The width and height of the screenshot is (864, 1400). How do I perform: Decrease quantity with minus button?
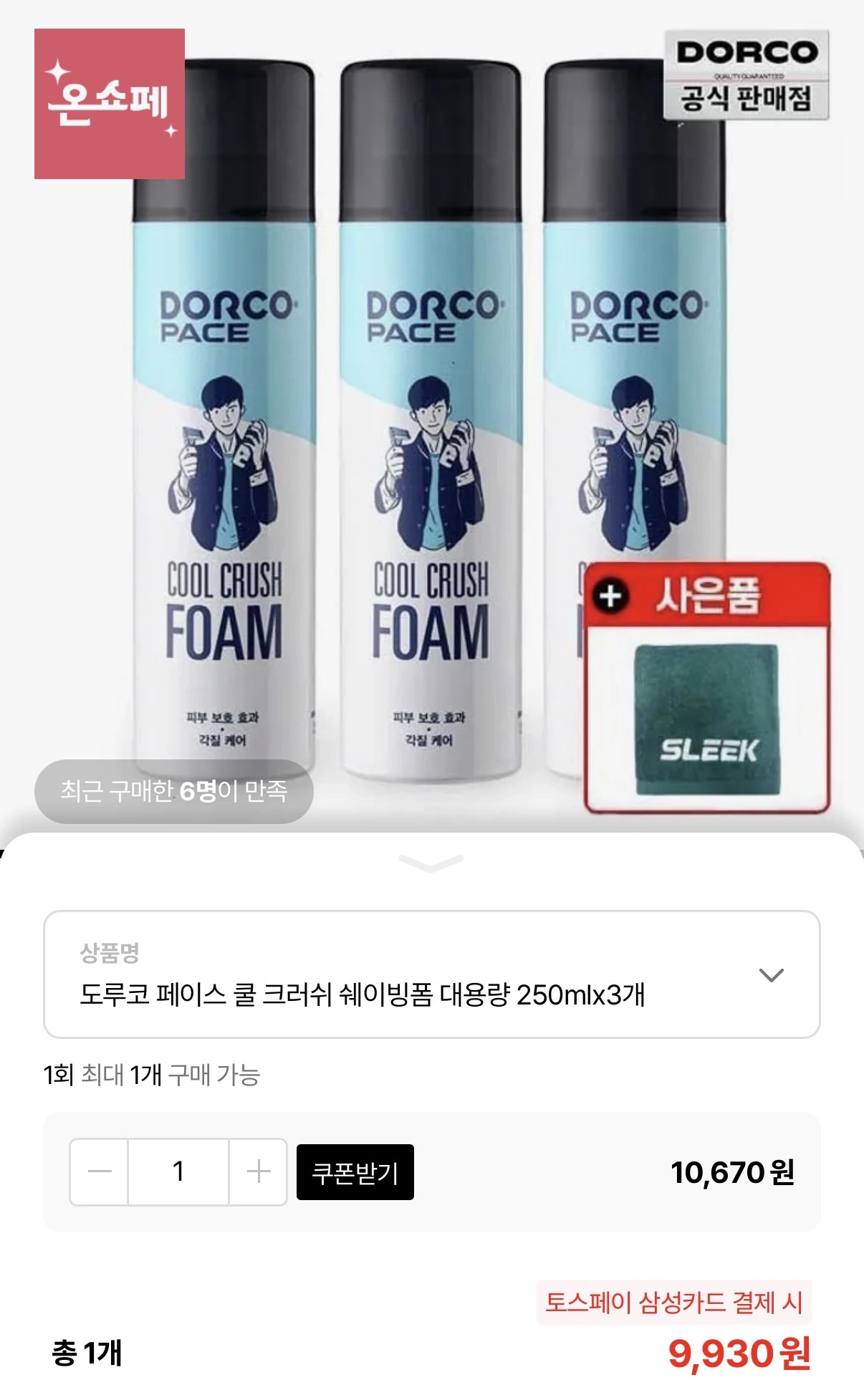[100, 1172]
